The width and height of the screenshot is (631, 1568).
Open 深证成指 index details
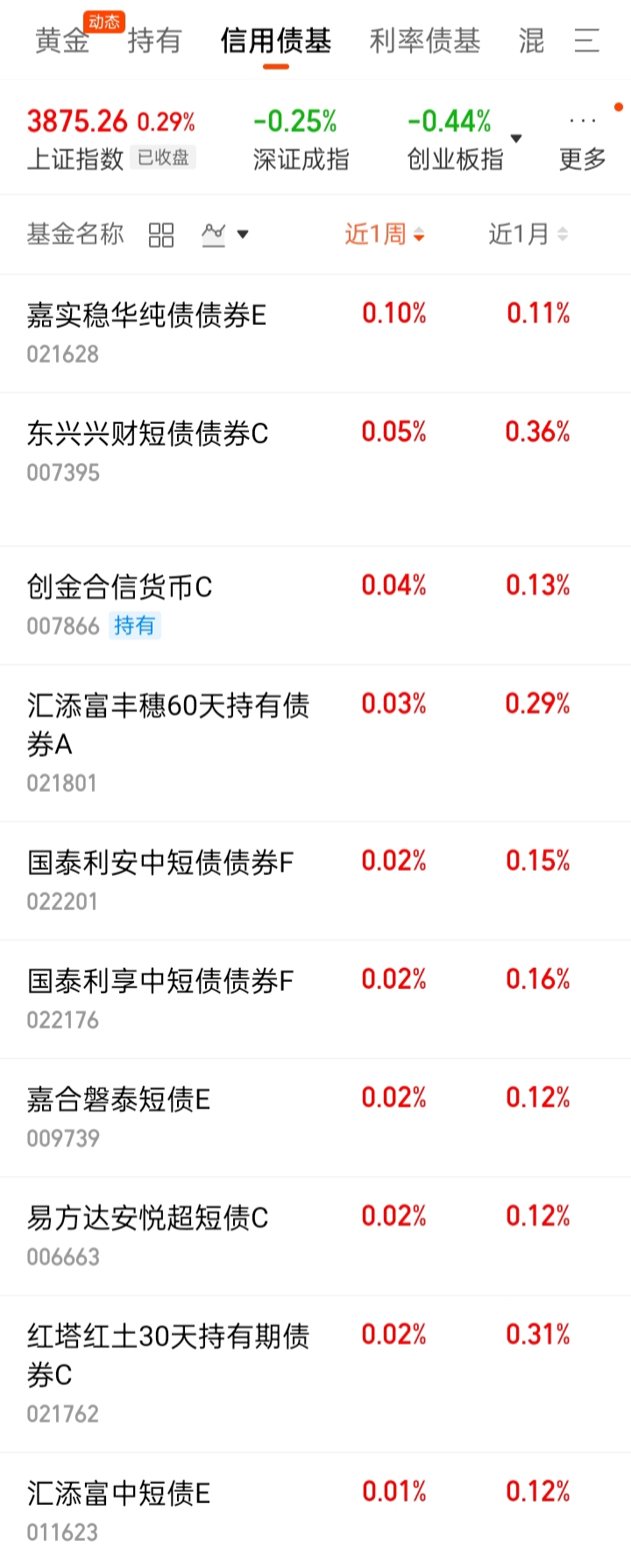tap(301, 138)
